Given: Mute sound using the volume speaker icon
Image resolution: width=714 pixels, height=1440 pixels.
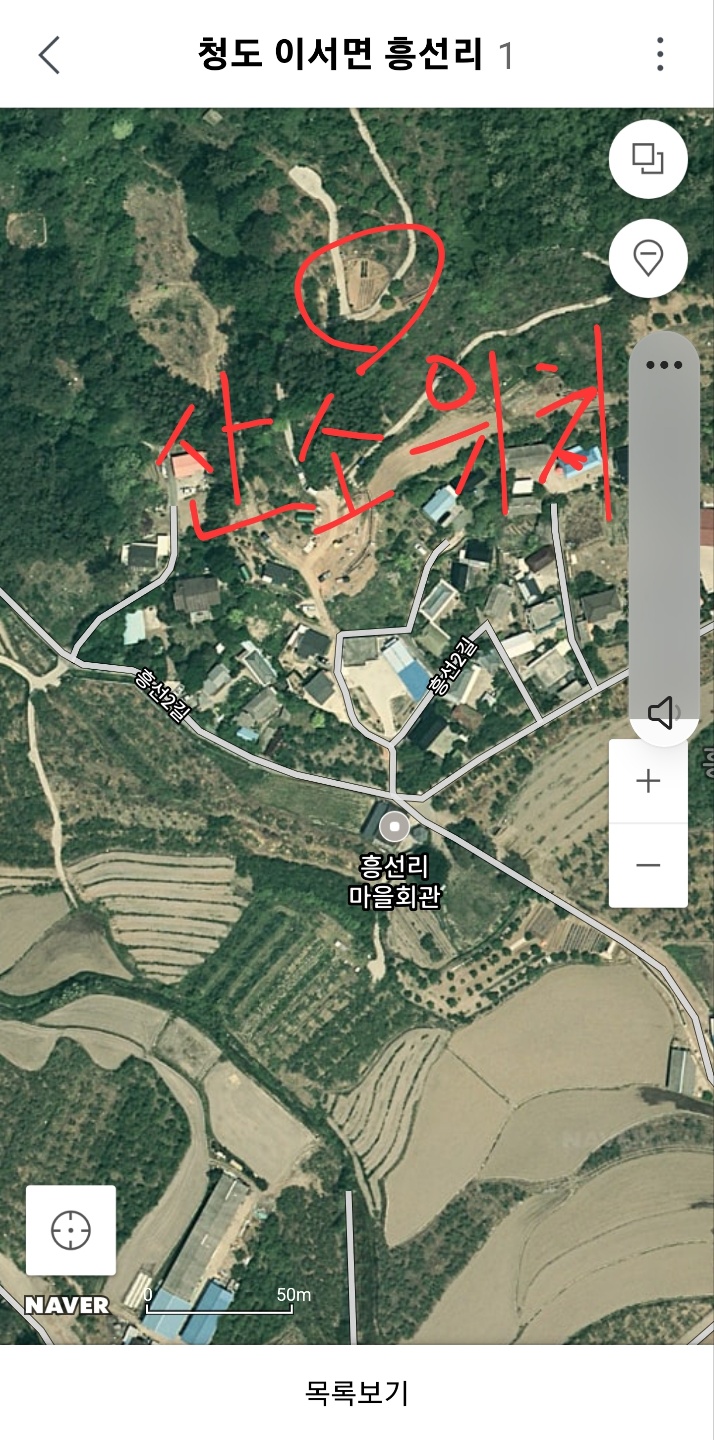Looking at the screenshot, I should click(x=661, y=713).
